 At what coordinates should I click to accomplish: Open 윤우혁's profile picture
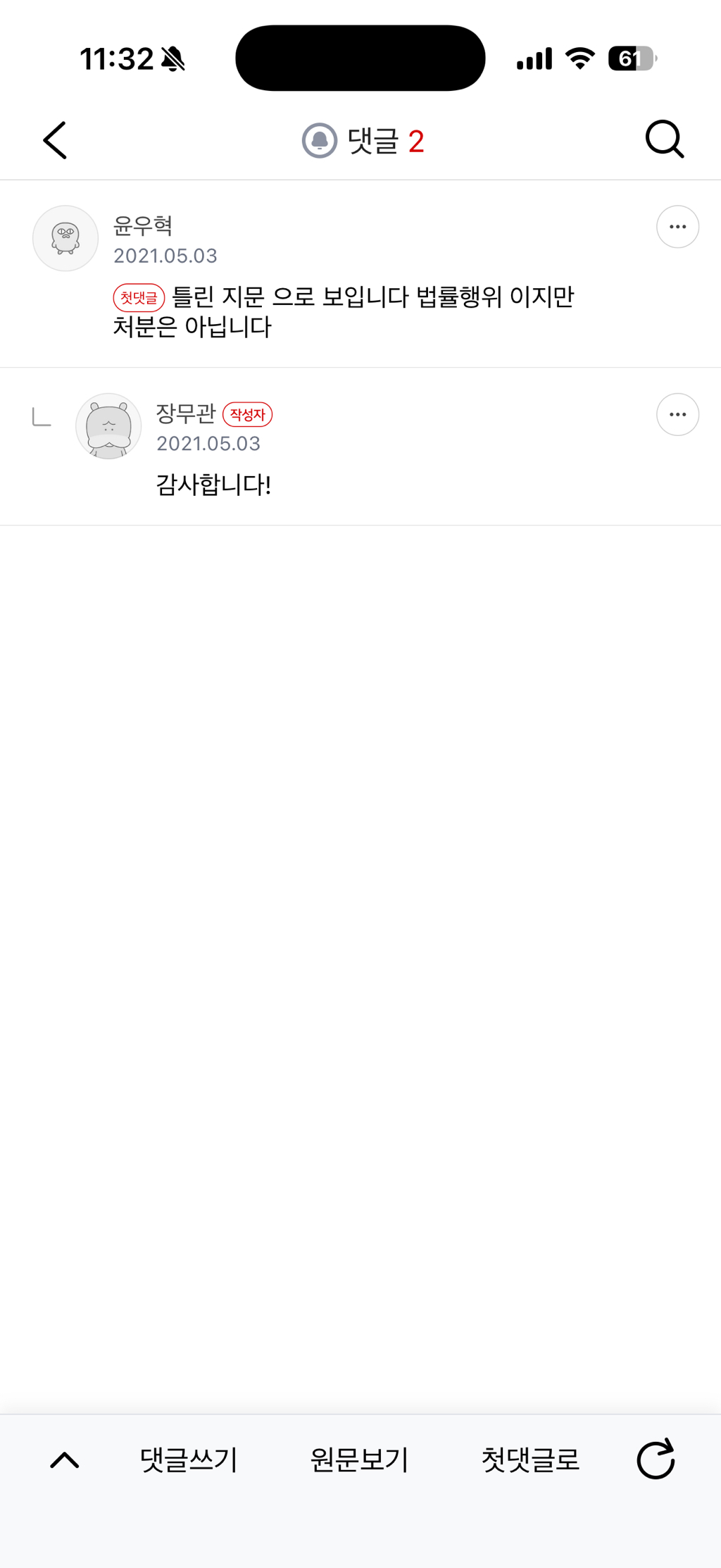(65, 238)
